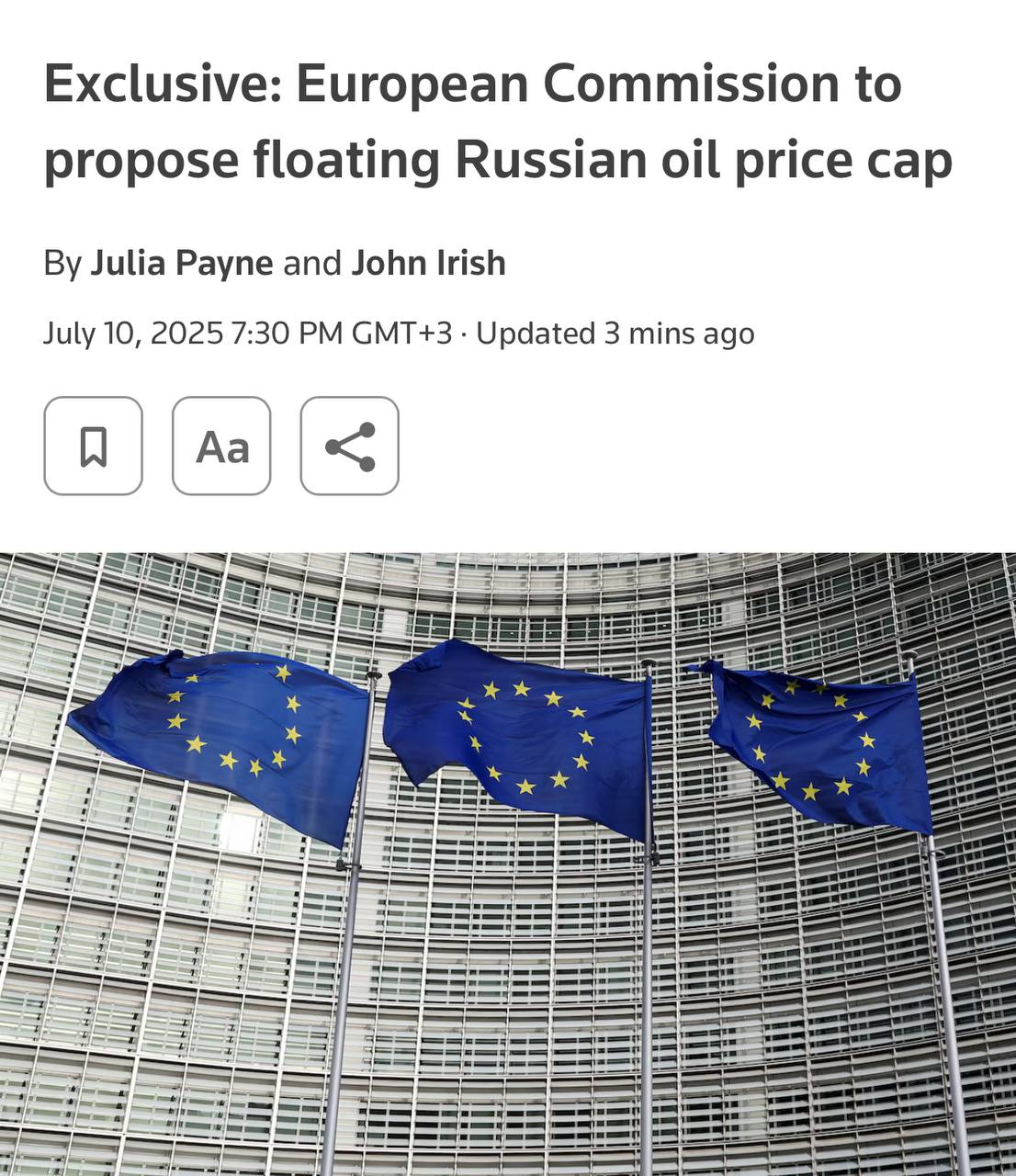The width and height of the screenshot is (1016, 1176).
Task: Open author Julia Payne's profile
Action: point(181,263)
